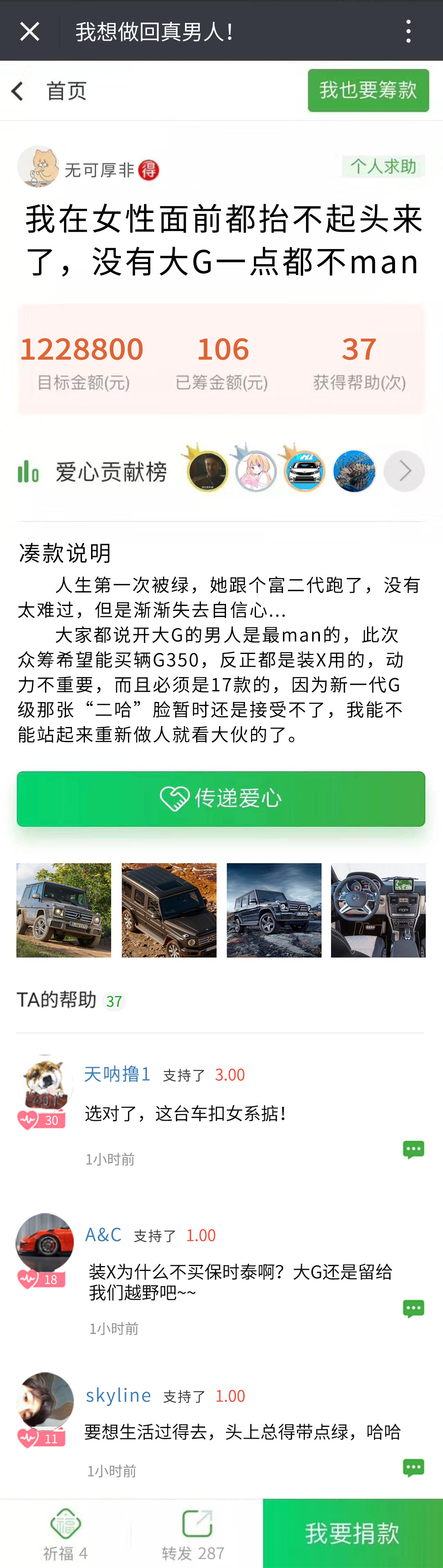The image size is (443, 1568).
Task: Open the third photo of SUV on rocks
Action: pos(274,910)
